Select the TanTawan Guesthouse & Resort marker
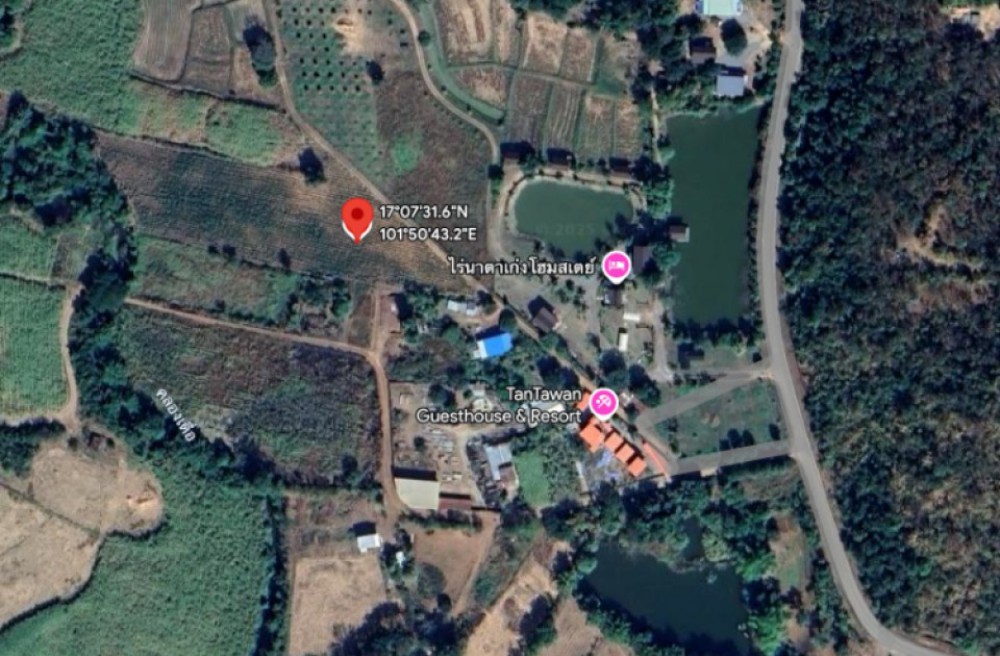The width and height of the screenshot is (1000, 656). [x=603, y=402]
